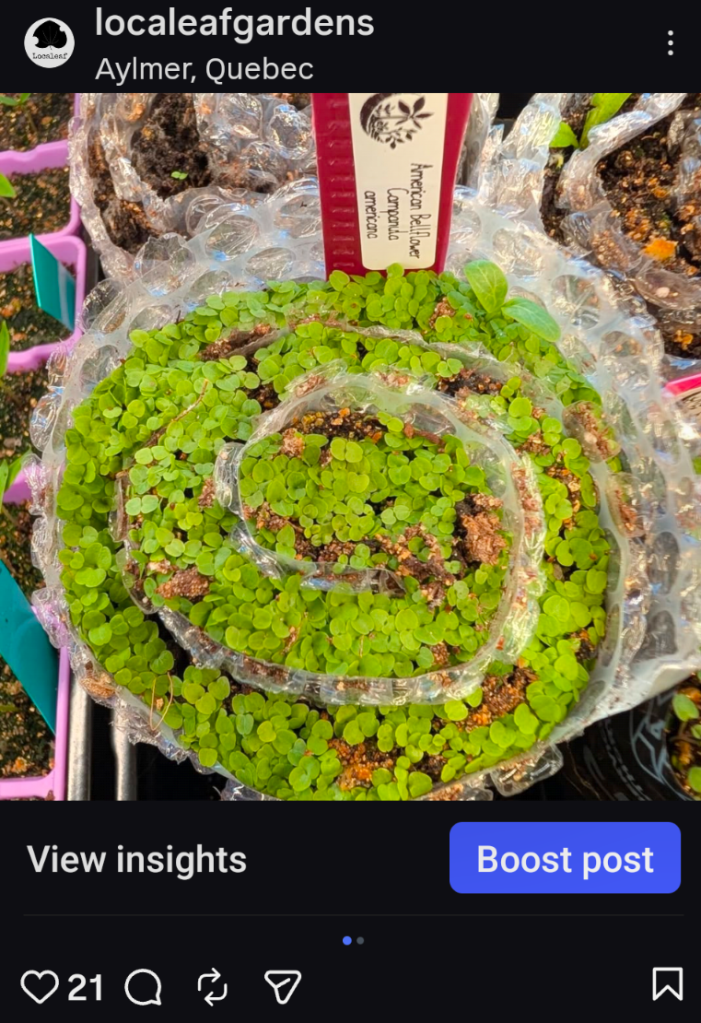Open comments with the speech bubble icon
The height and width of the screenshot is (1023, 701).
click(143, 988)
